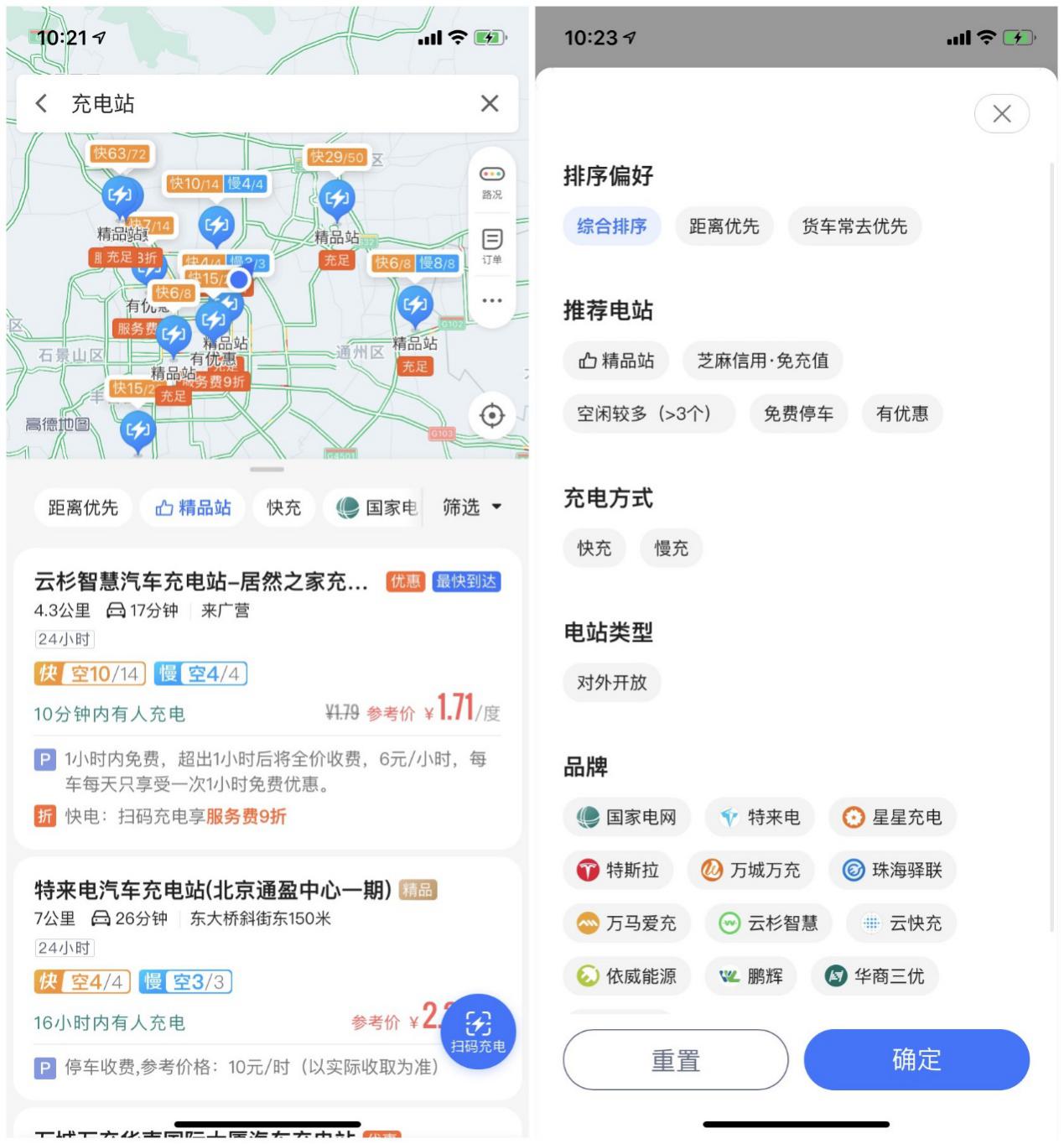1064x1144 pixels.
Task: Clear the 充电站 search query
Action: click(490, 103)
